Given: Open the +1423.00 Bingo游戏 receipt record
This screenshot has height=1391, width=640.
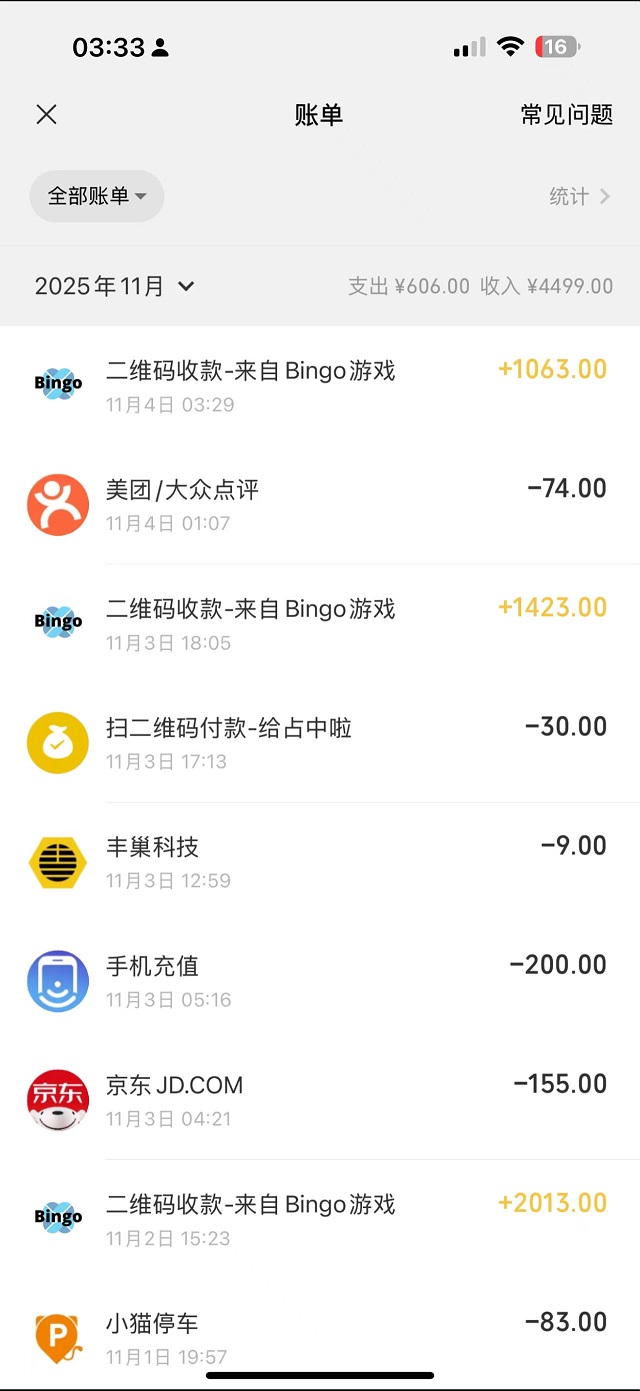Looking at the screenshot, I should pos(320,623).
